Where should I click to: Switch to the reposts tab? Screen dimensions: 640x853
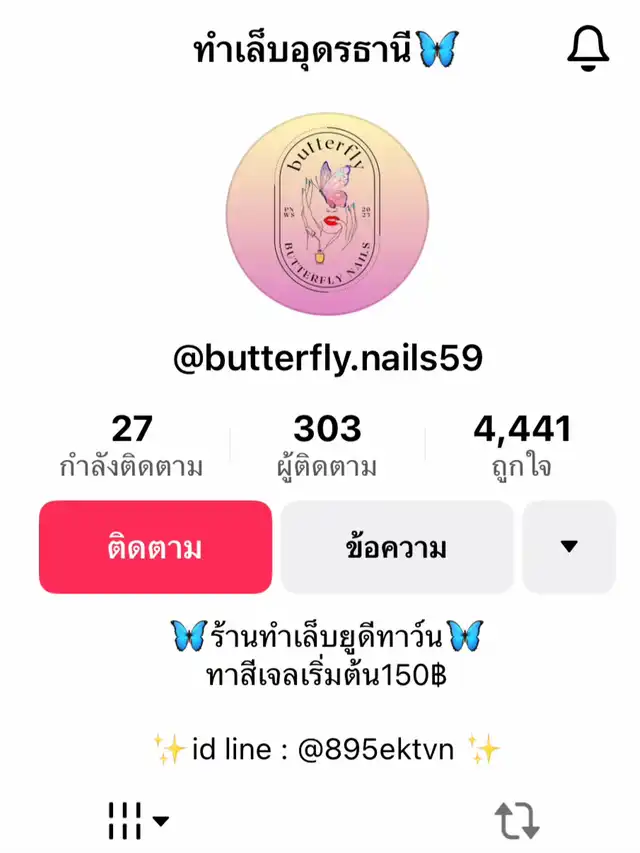pyautogui.click(x=517, y=821)
